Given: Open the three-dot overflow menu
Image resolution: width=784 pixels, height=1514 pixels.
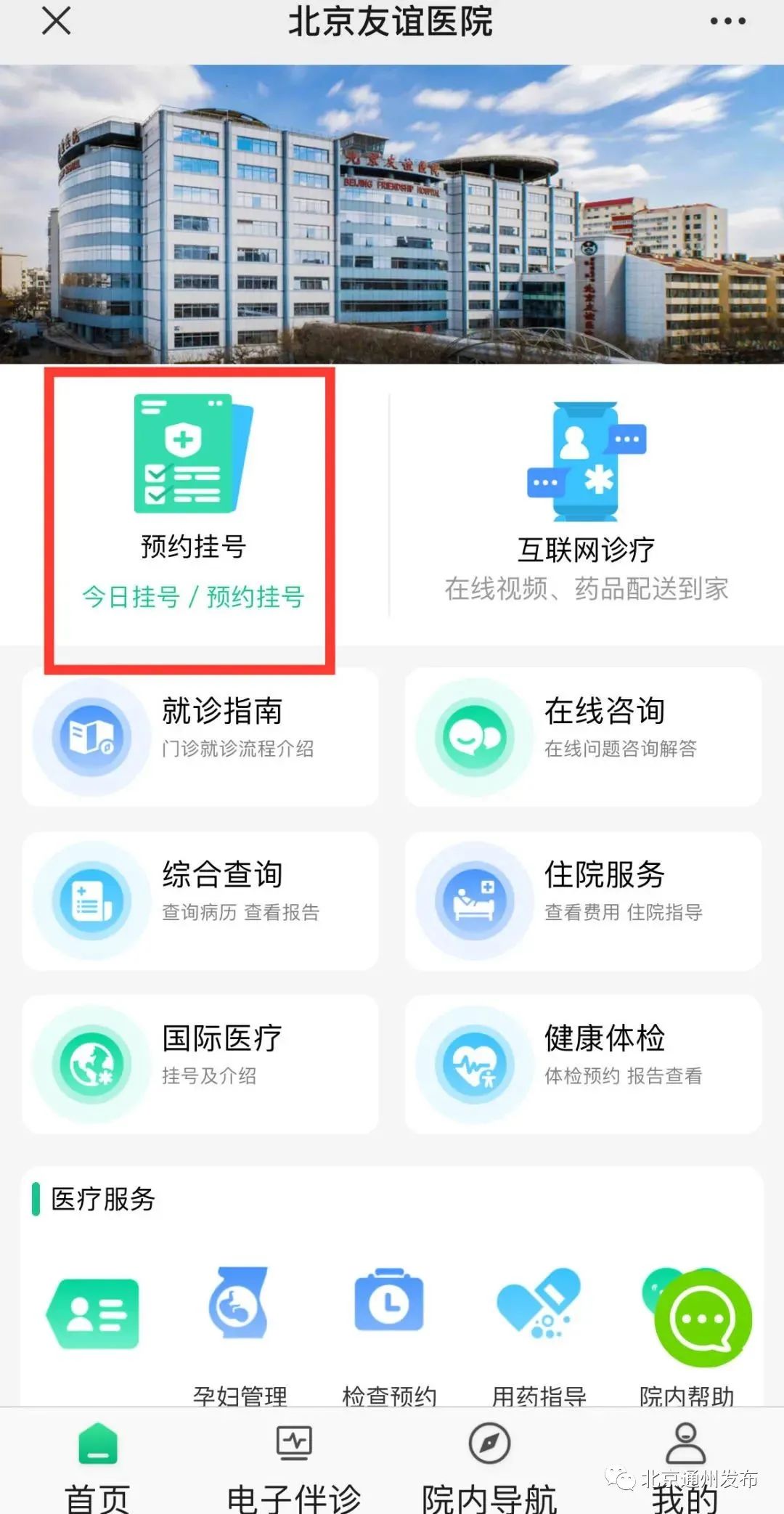Looking at the screenshot, I should point(727,22).
